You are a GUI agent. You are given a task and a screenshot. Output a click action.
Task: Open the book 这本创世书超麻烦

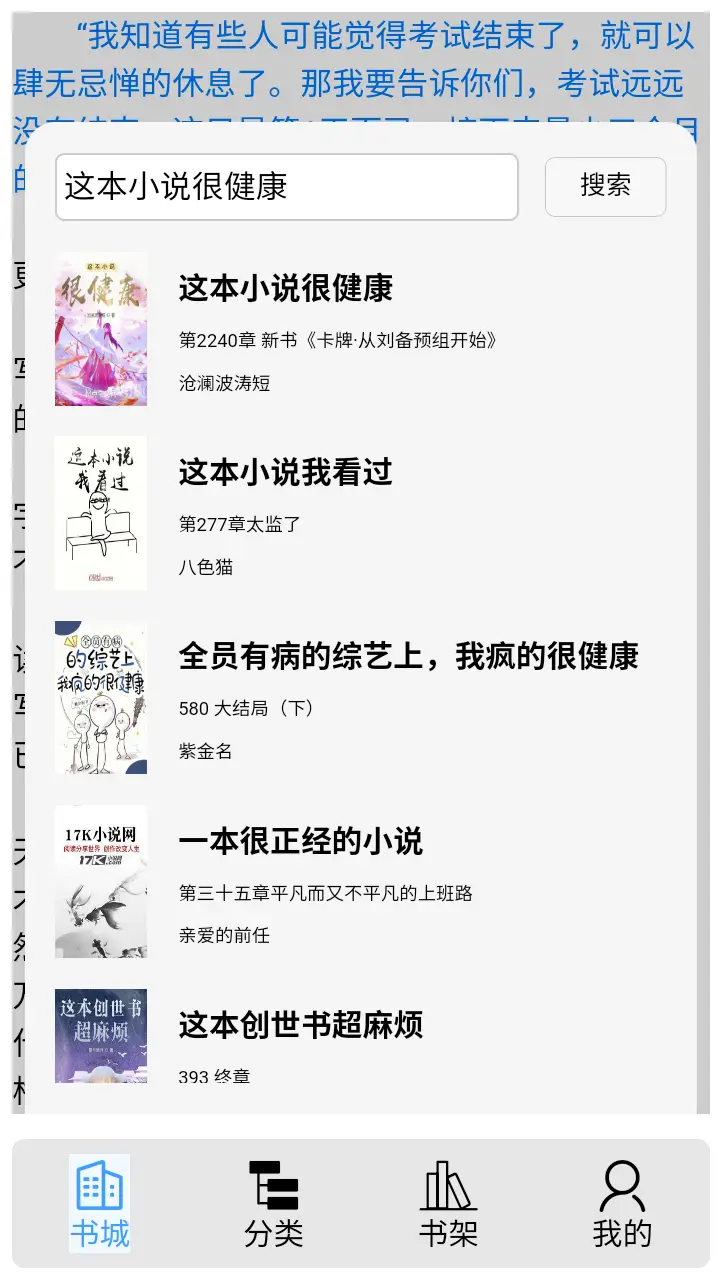pos(300,1025)
